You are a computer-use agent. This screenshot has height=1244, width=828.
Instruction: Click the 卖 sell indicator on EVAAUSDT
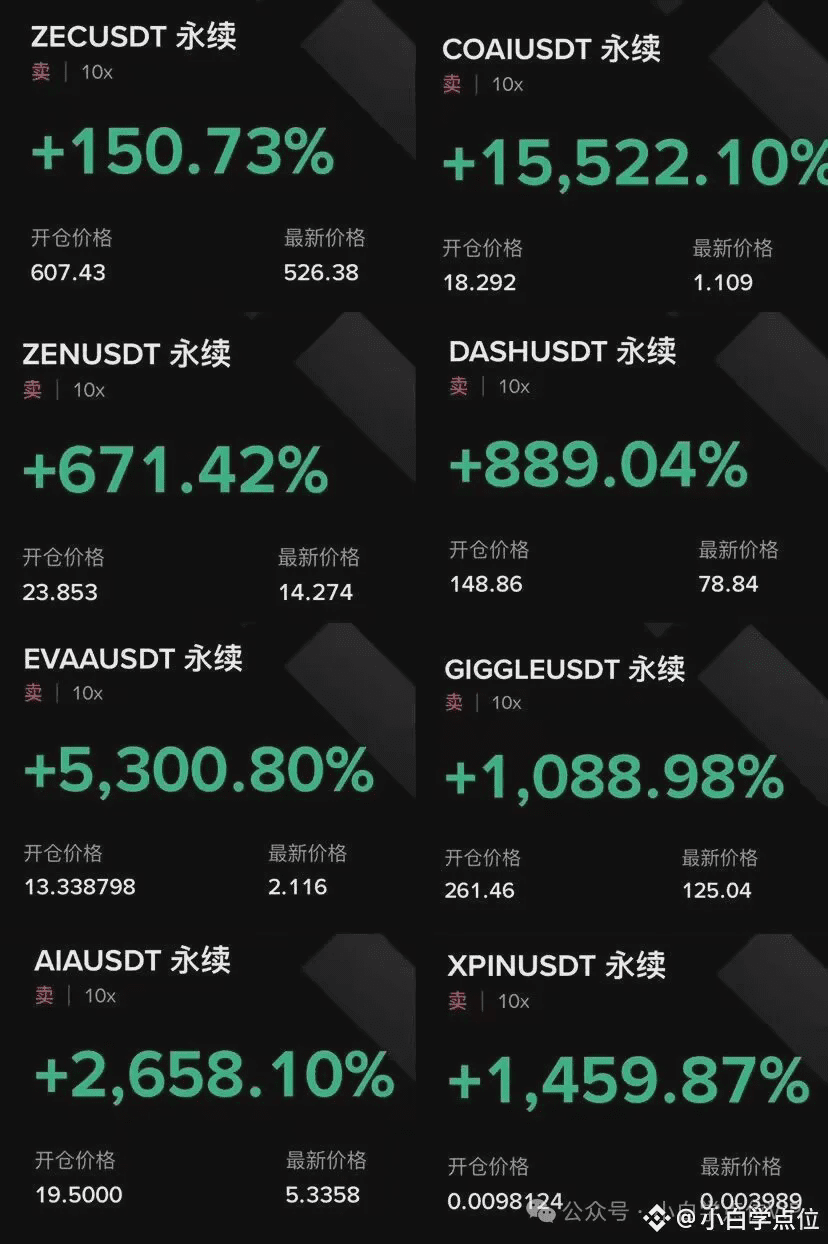tap(31, 692)
